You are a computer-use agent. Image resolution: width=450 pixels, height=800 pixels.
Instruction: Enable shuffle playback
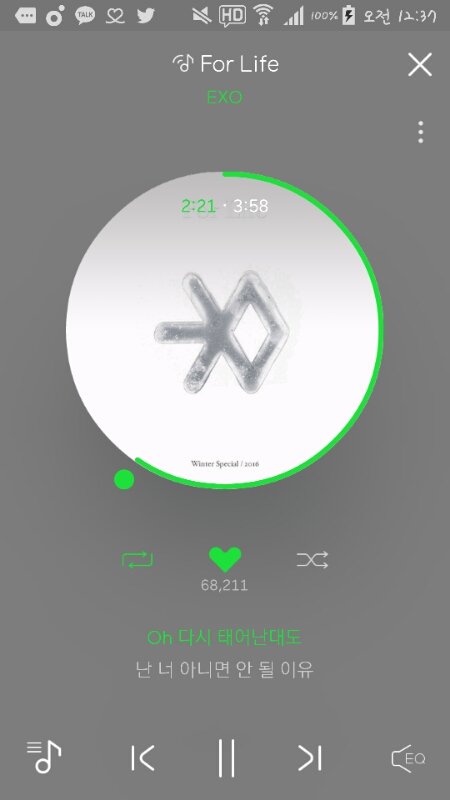(312, 560)
